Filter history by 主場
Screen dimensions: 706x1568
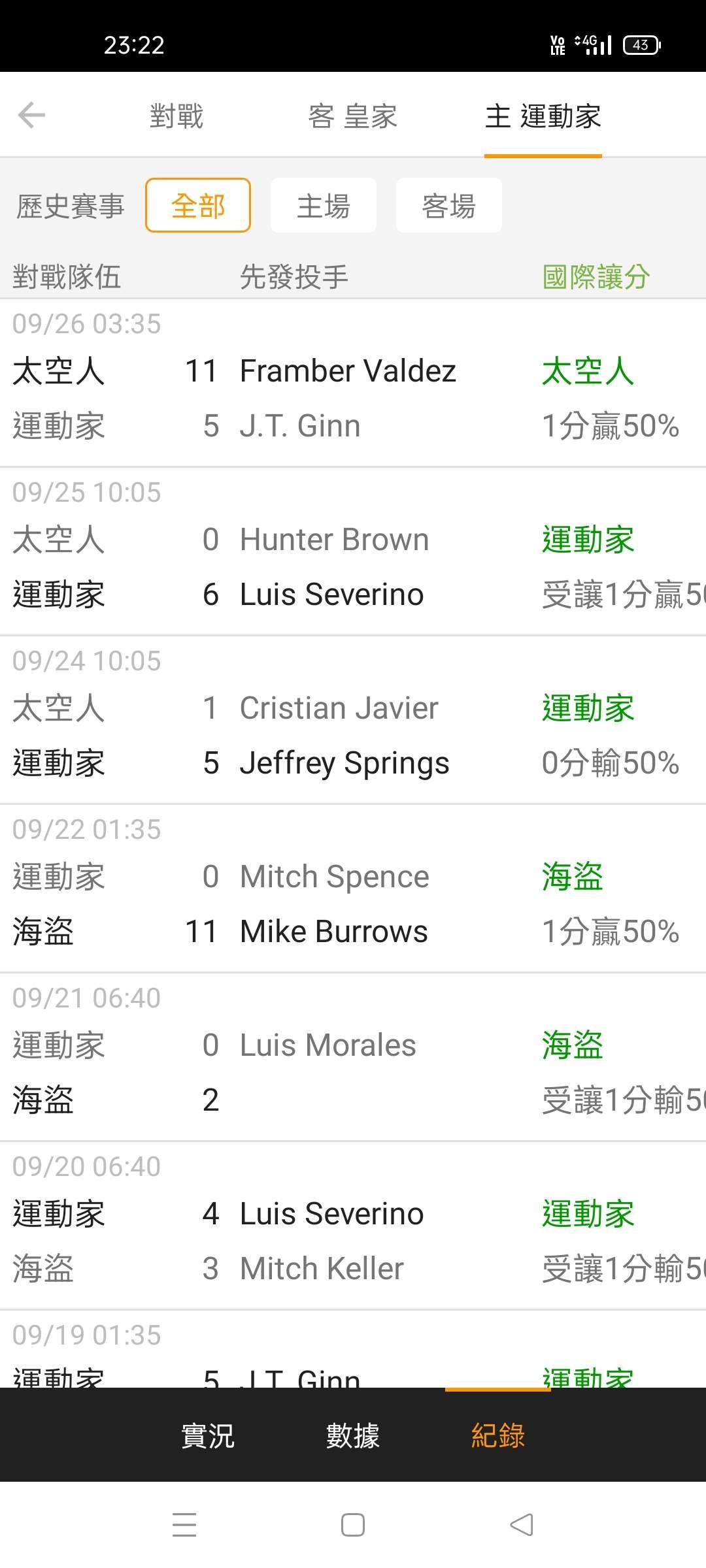tap(324, 205)
